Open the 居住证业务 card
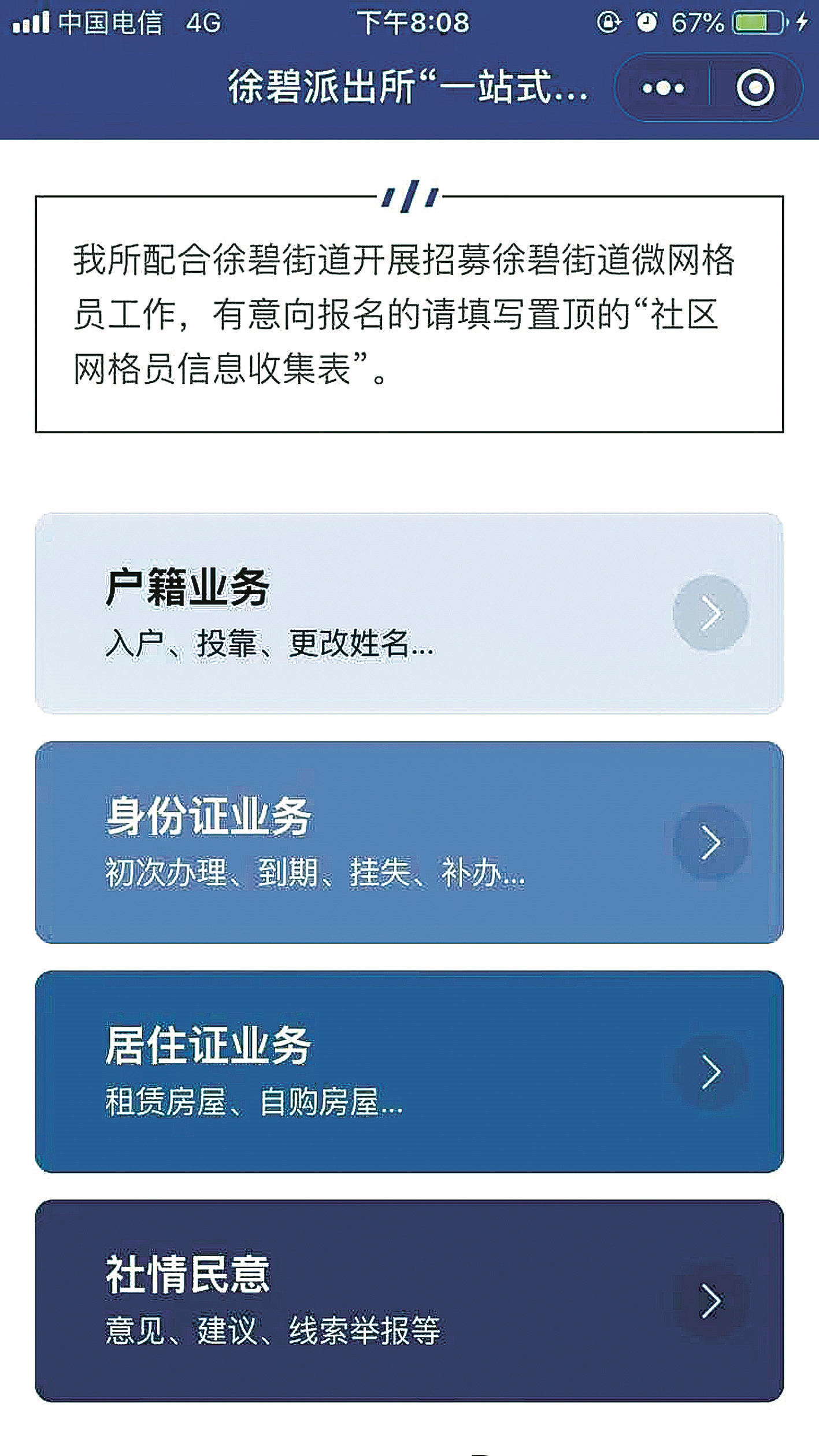This screenshot has height=1456, width=819. pos(409,1071)
